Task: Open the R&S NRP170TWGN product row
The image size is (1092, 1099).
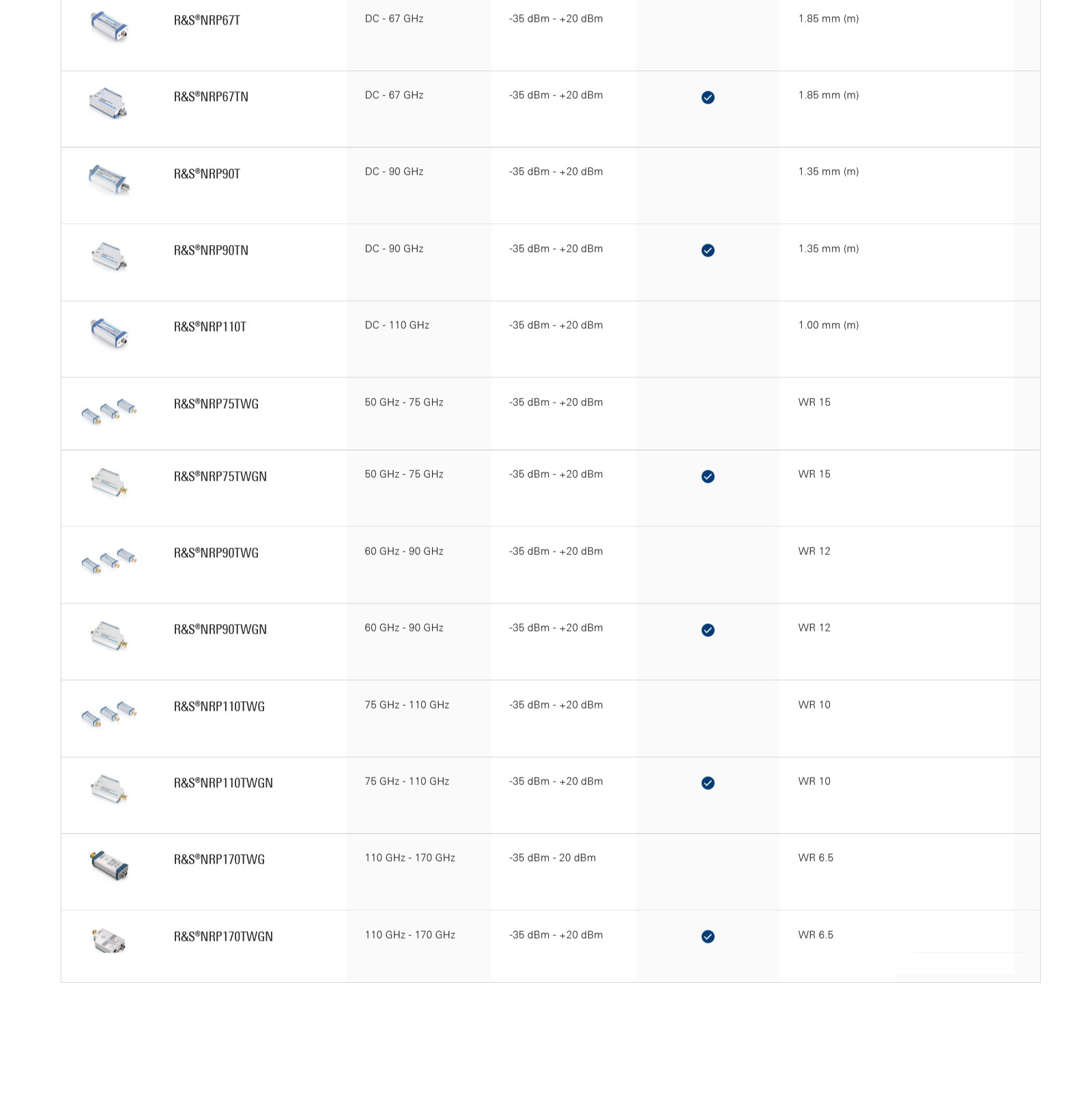Action: tap(223, 937)
